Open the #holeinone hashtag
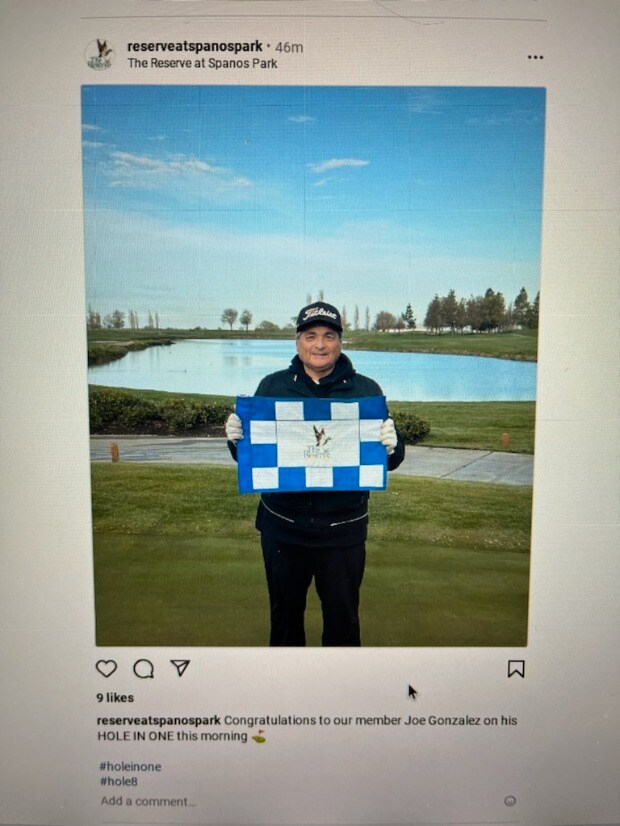Image resolution: width=620 pixels, height=826 pixels. coord(129,766)
